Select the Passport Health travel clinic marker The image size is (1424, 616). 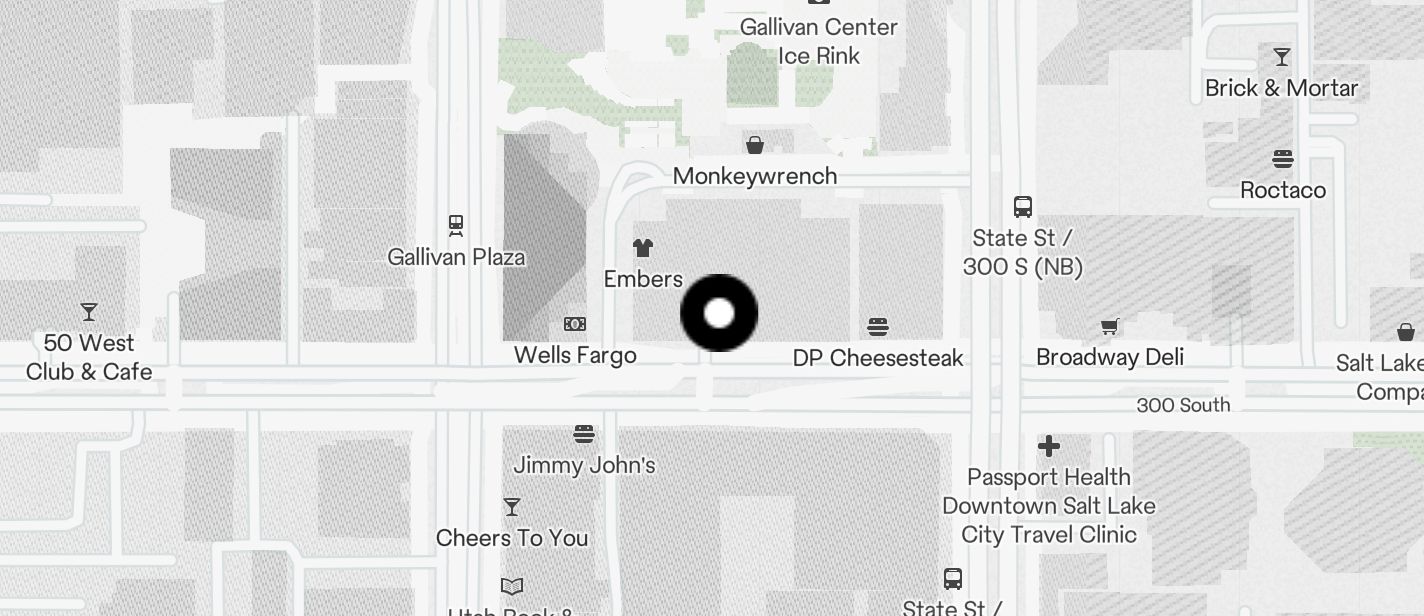pos(1049,446)
